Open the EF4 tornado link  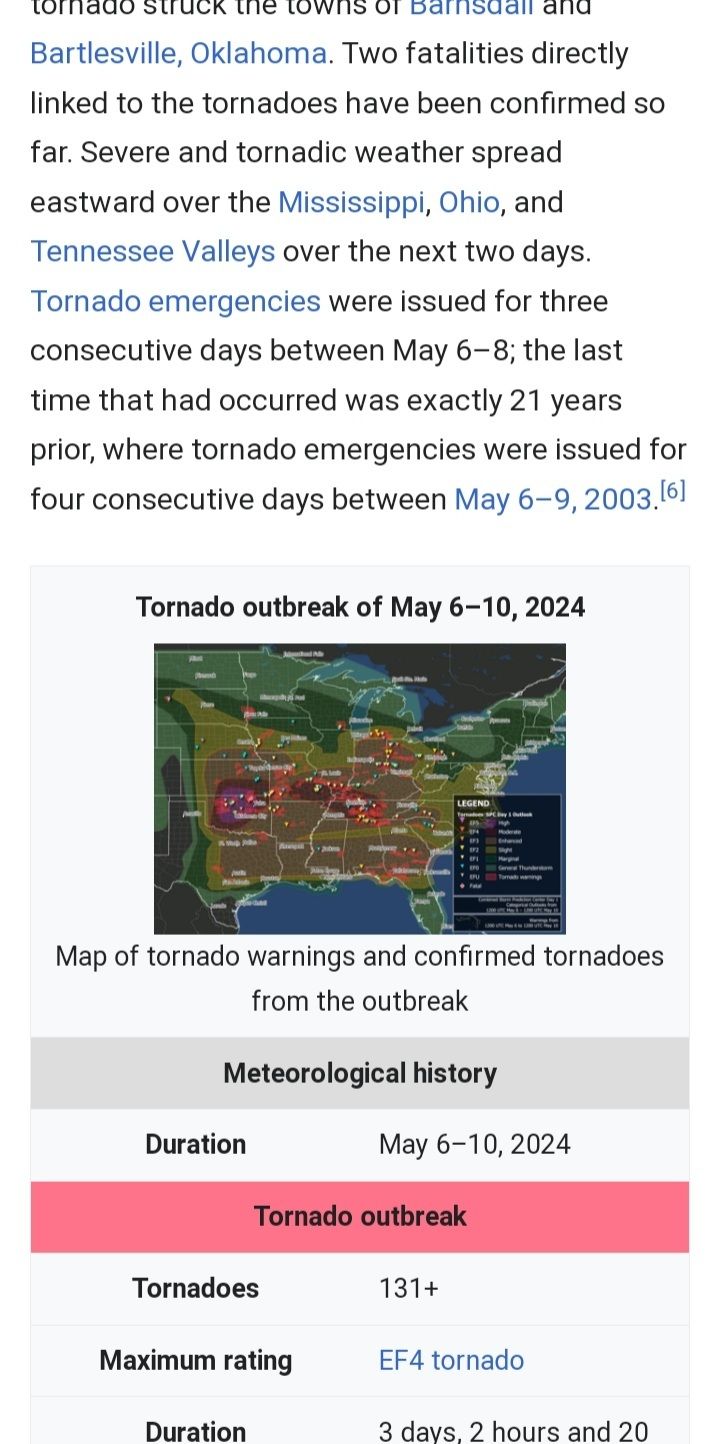pyautogui.click(x=451, y=1360)
